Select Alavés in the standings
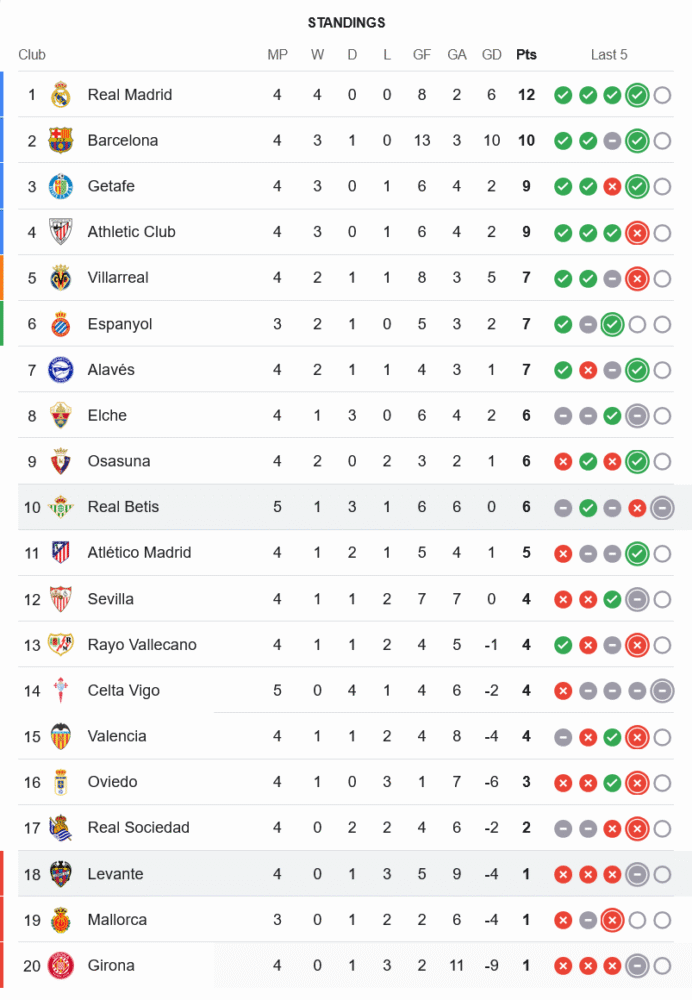The width and height of the screenshot is (692, 1000). coord(111,370)
